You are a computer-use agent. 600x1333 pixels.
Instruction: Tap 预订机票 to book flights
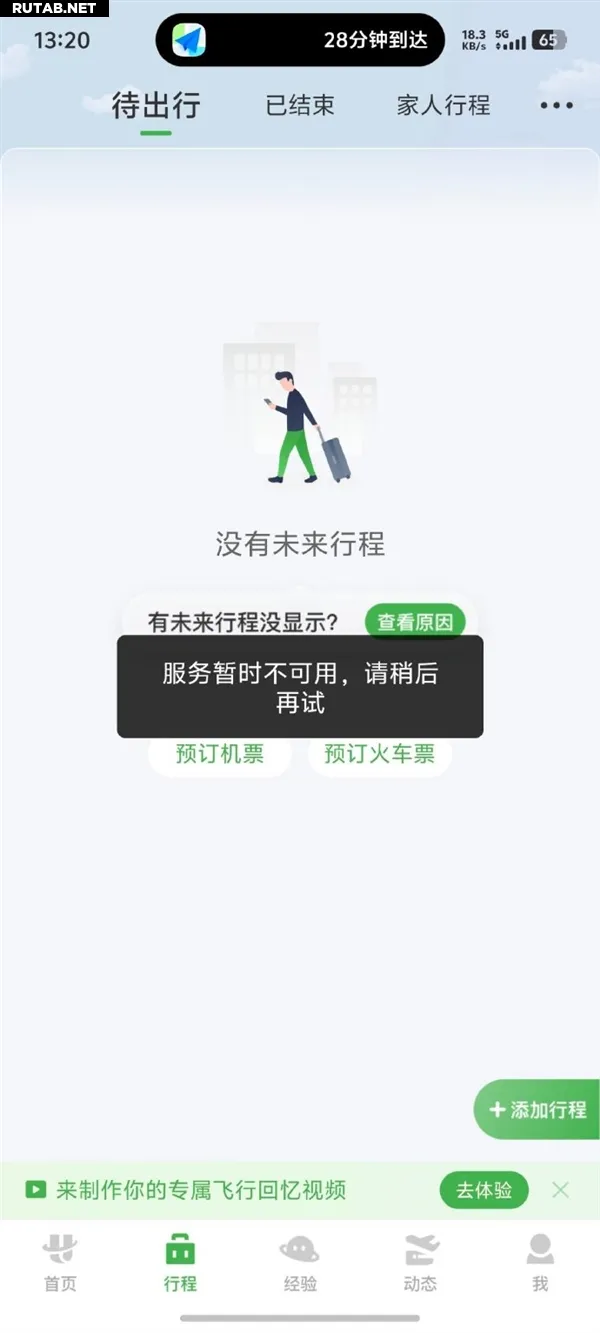tap(220, 754)
